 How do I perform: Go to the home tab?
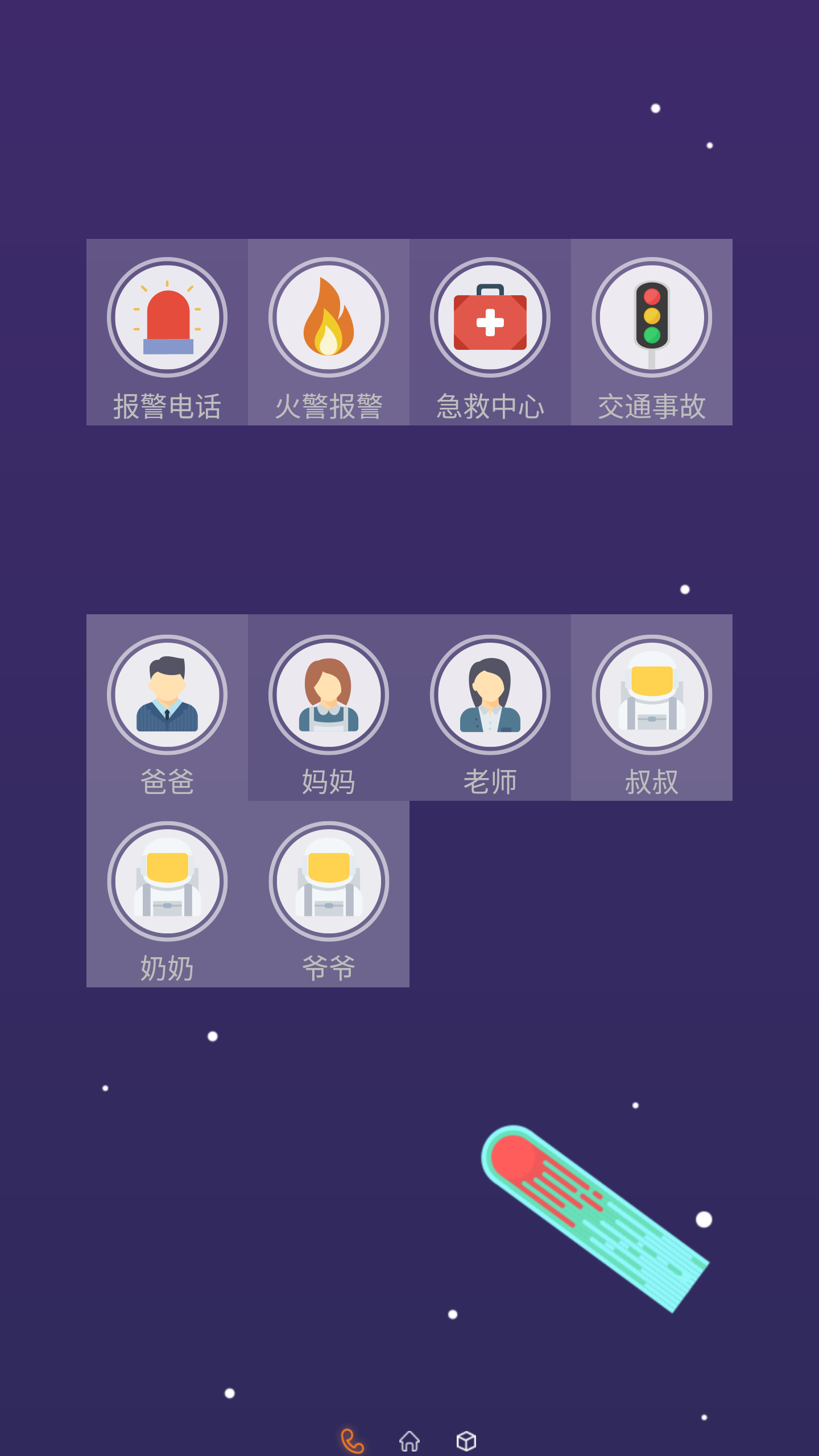coord(409,1441)
